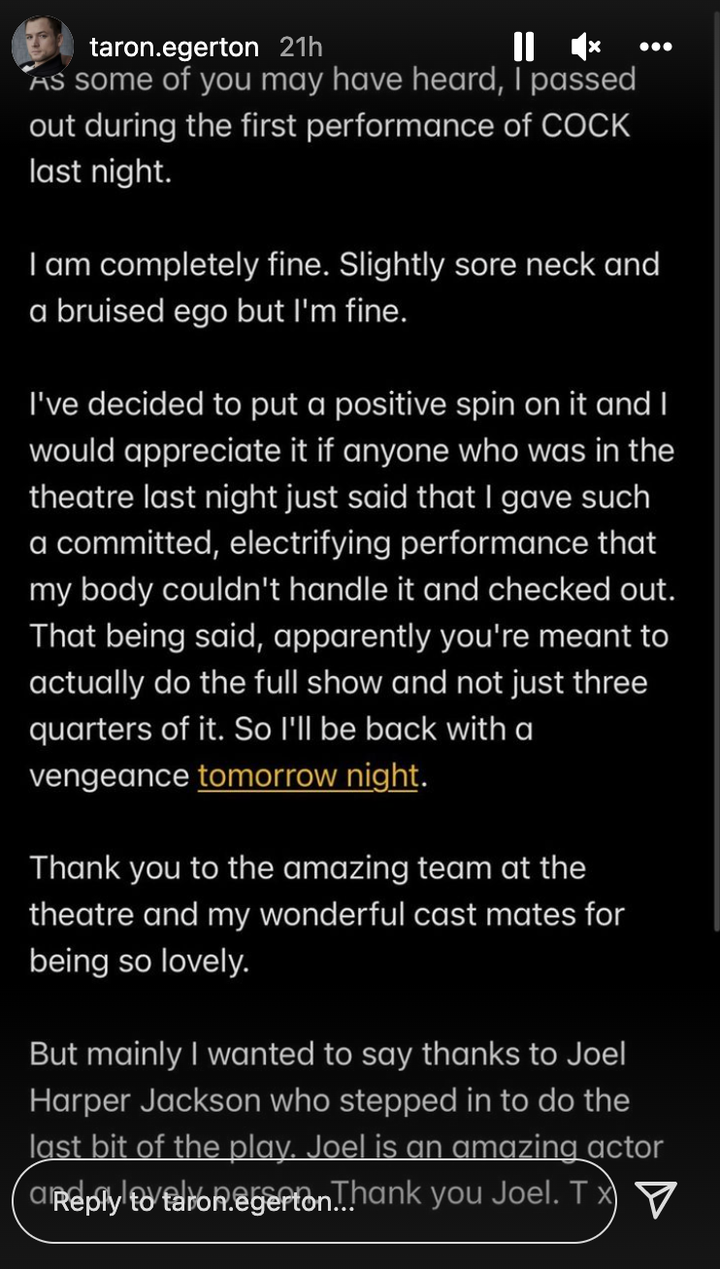Pause the story playback
Viewport: 720px width, 1269px height.
523,46
